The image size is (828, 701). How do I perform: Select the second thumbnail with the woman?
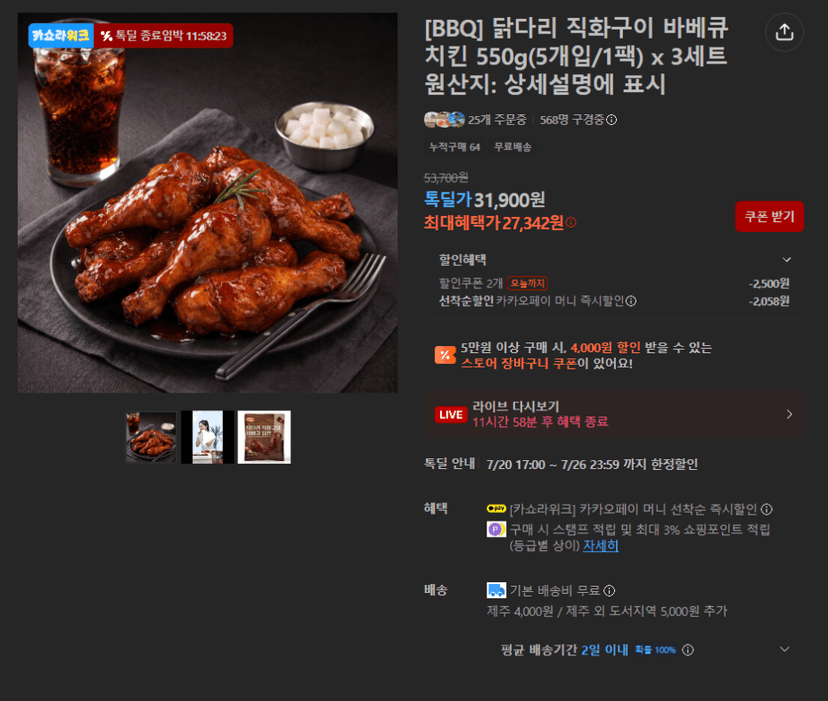208,437
